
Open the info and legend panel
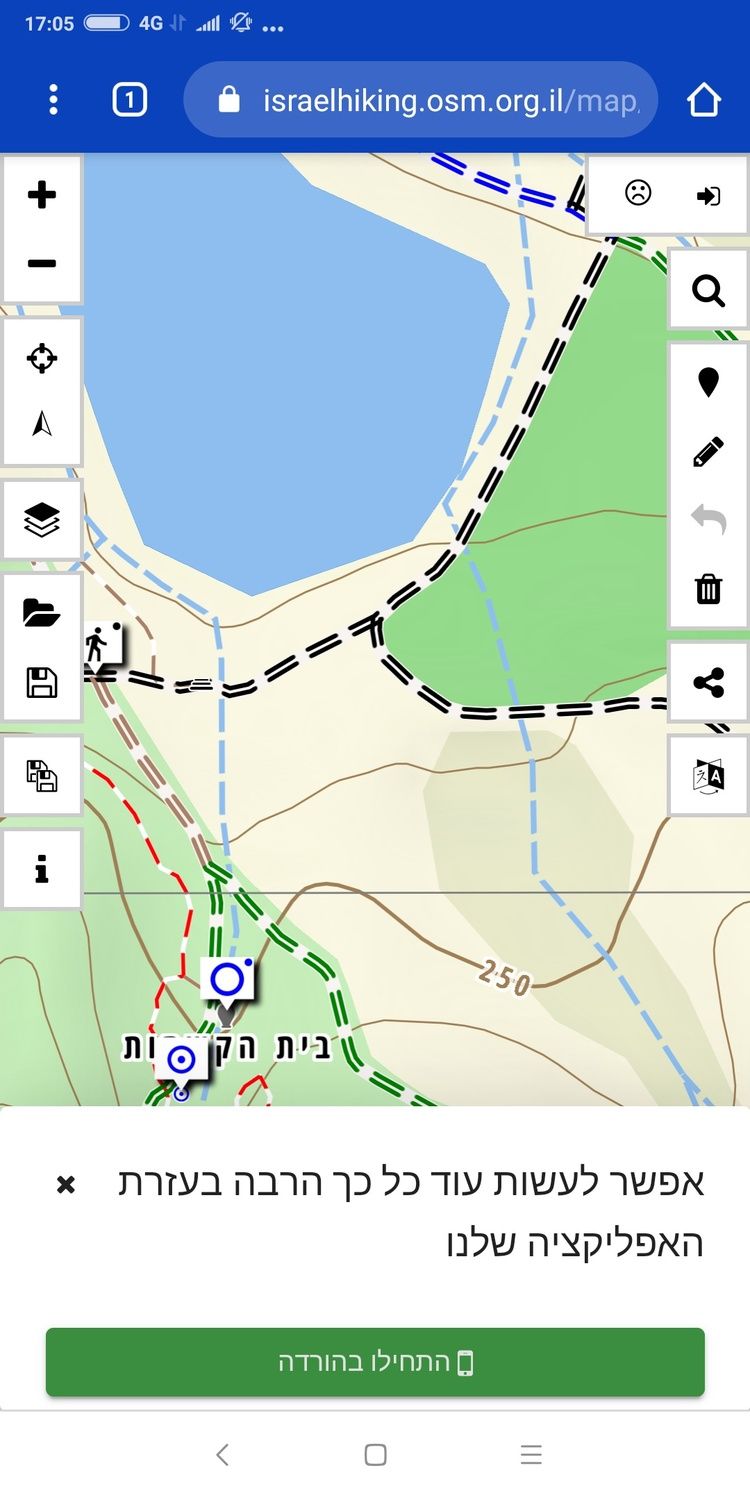coord(42,870)
